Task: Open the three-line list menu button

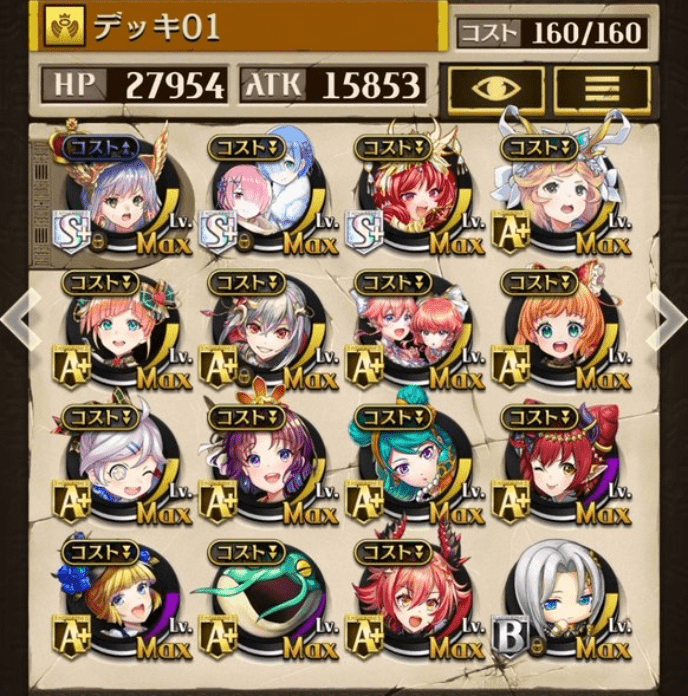Action: coord(602,87)
